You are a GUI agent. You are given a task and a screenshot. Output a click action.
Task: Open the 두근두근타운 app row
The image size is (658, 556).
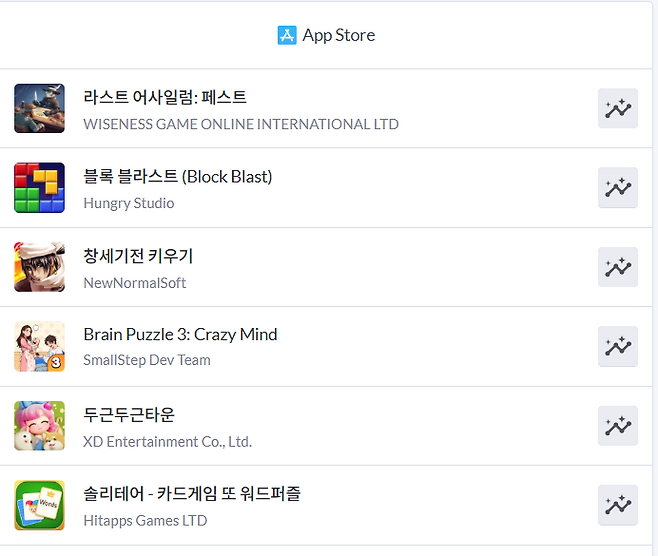pyautogui.click(x=129, y=414)
